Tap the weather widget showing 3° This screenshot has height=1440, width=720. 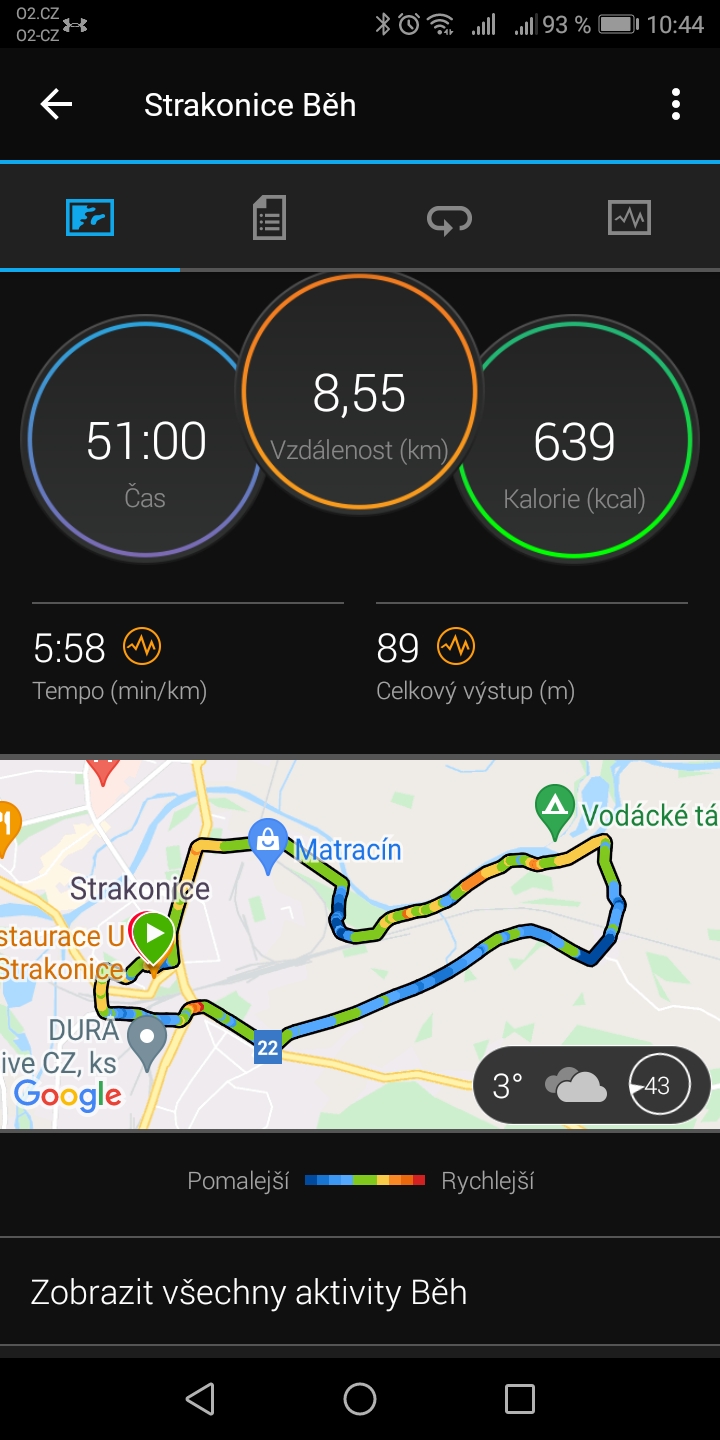coord(592,1086)
